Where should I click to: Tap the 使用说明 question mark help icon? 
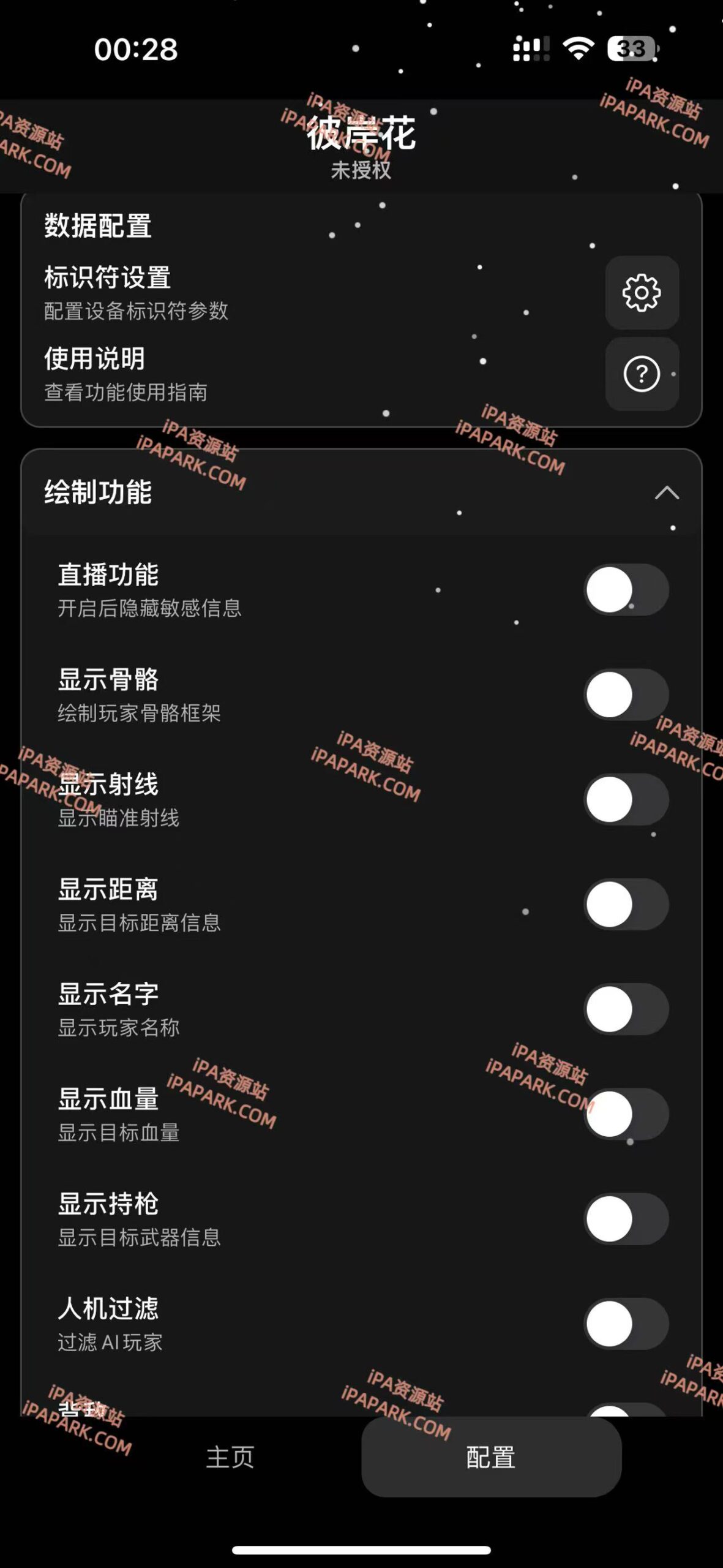(x=640, y=375)
